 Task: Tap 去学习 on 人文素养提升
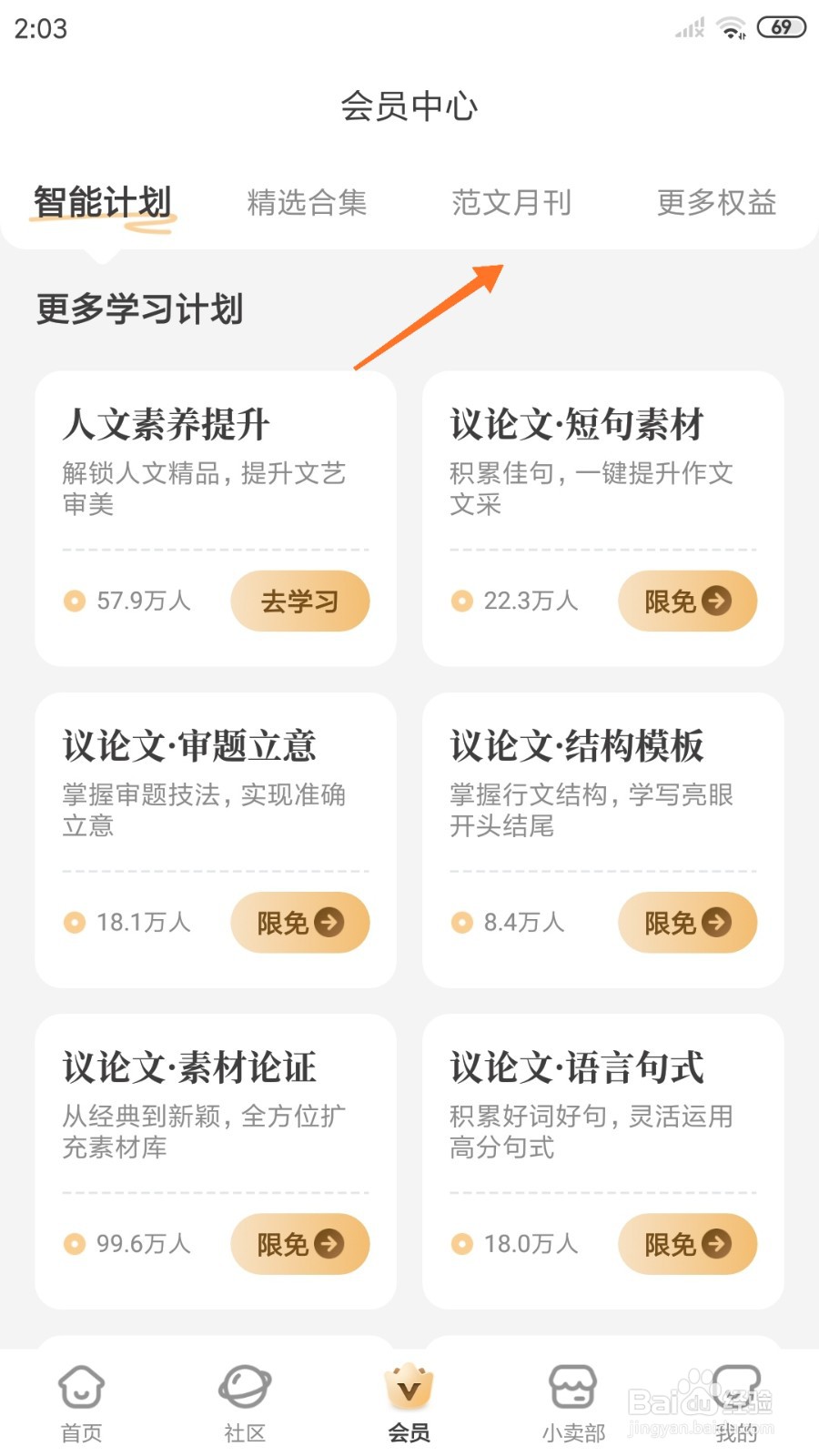click(x=299, y=601)
